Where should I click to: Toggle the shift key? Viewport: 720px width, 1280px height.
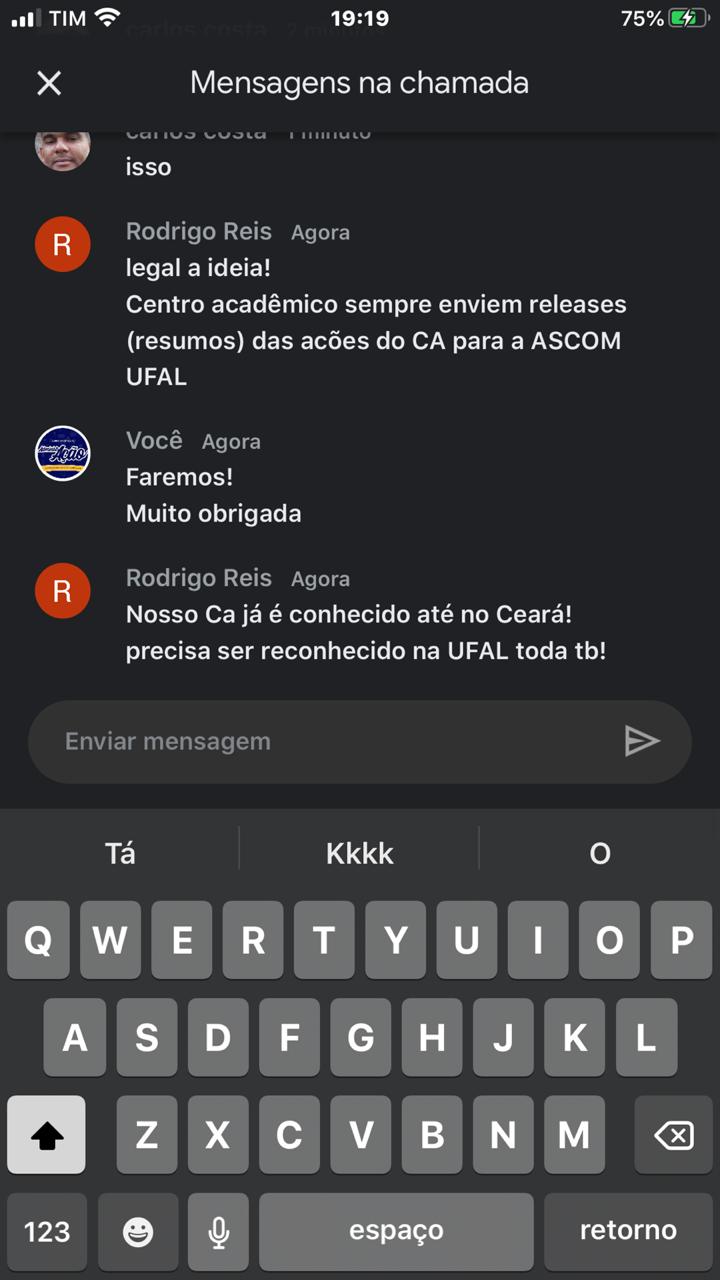pyautogui.click(x=47, y=1135)
